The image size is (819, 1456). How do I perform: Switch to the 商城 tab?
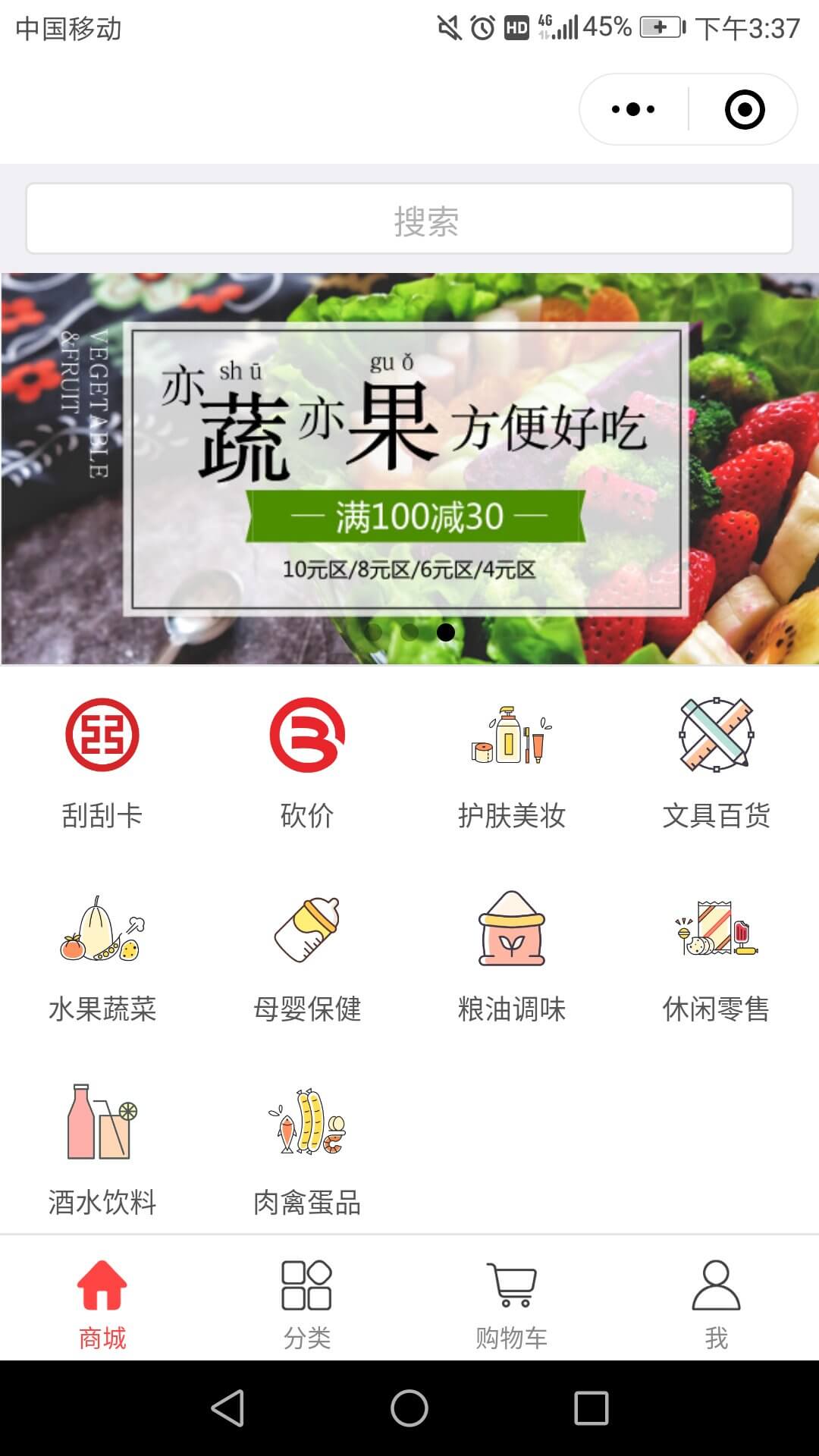(102, 1304)
